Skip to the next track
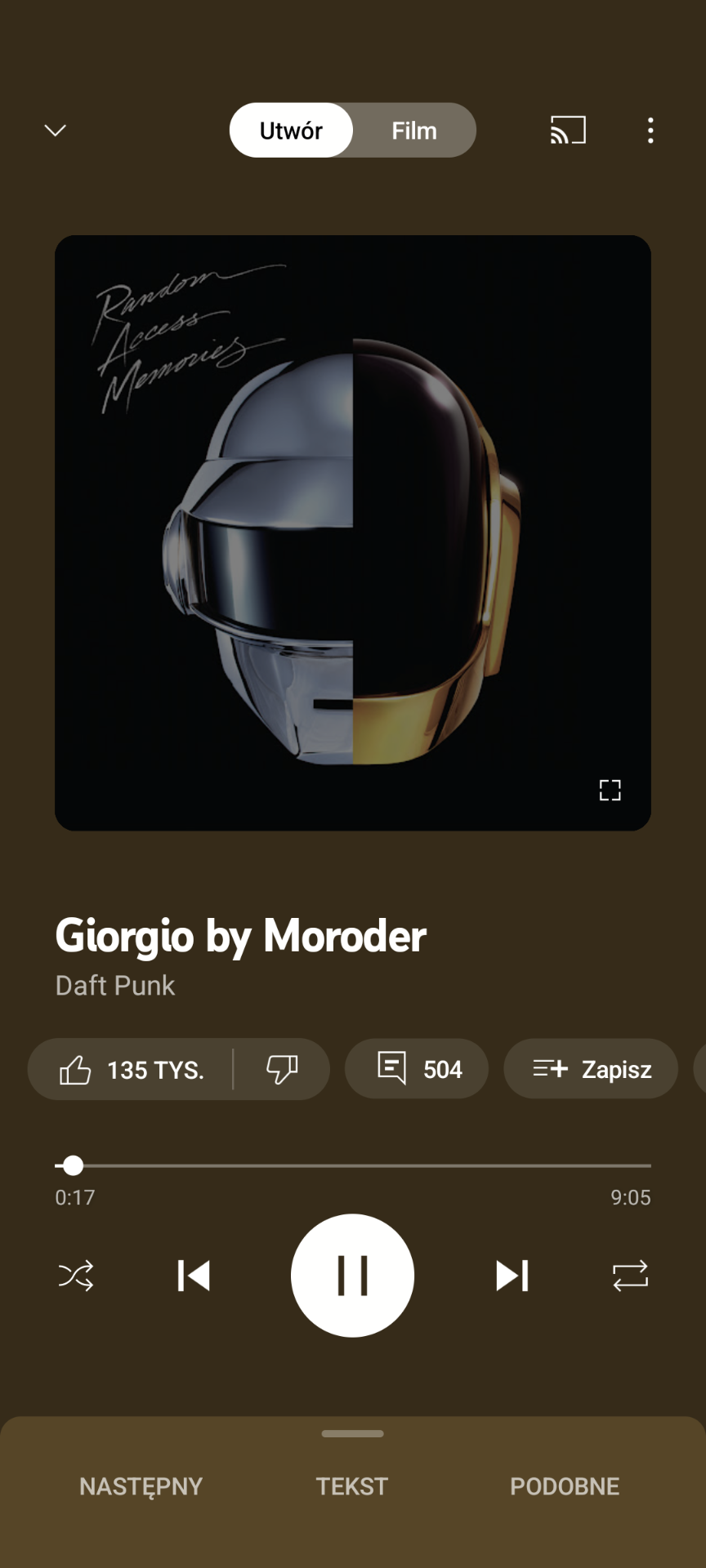Image resolution: width=706 pixels, height=1568 pixels. point(512,1276)
